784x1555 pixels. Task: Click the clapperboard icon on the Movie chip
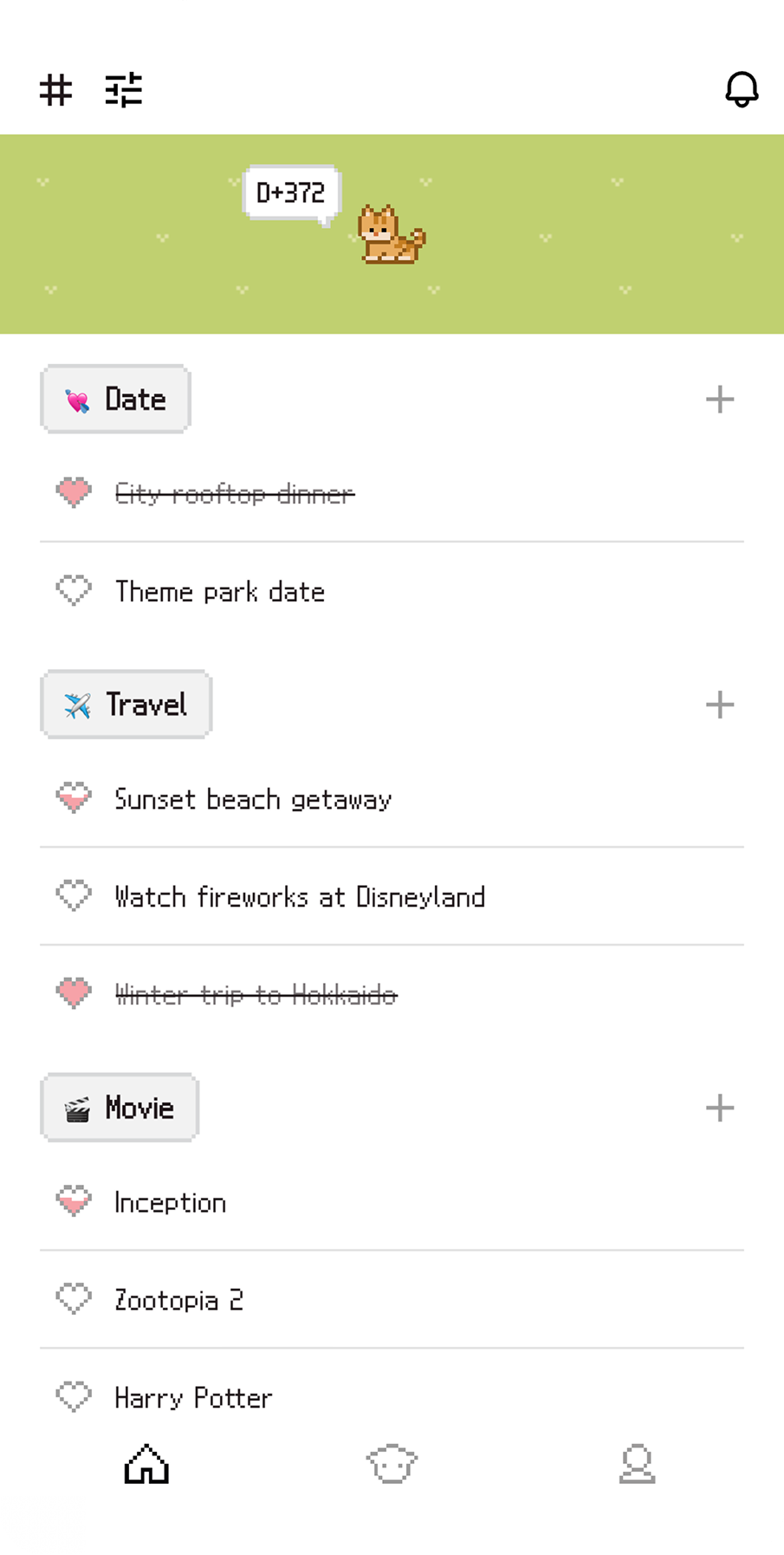point(78,1107)
